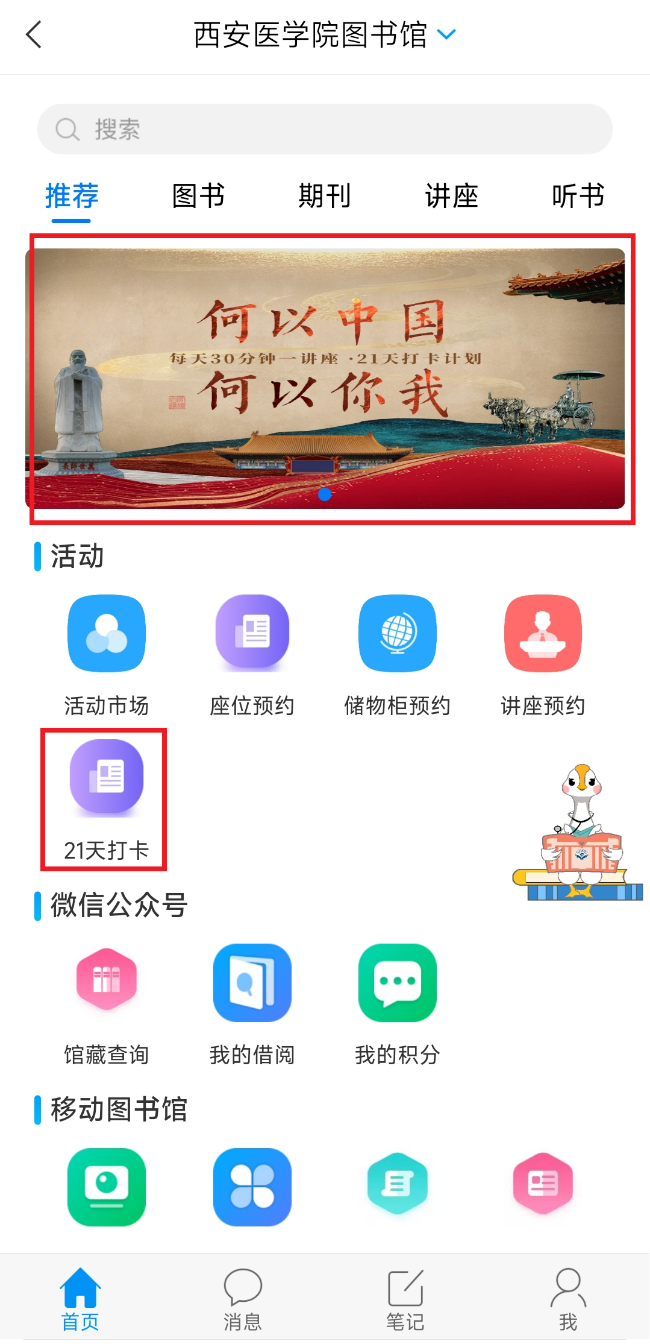Open 讲座预约 lecture reservation

(542, 634)
